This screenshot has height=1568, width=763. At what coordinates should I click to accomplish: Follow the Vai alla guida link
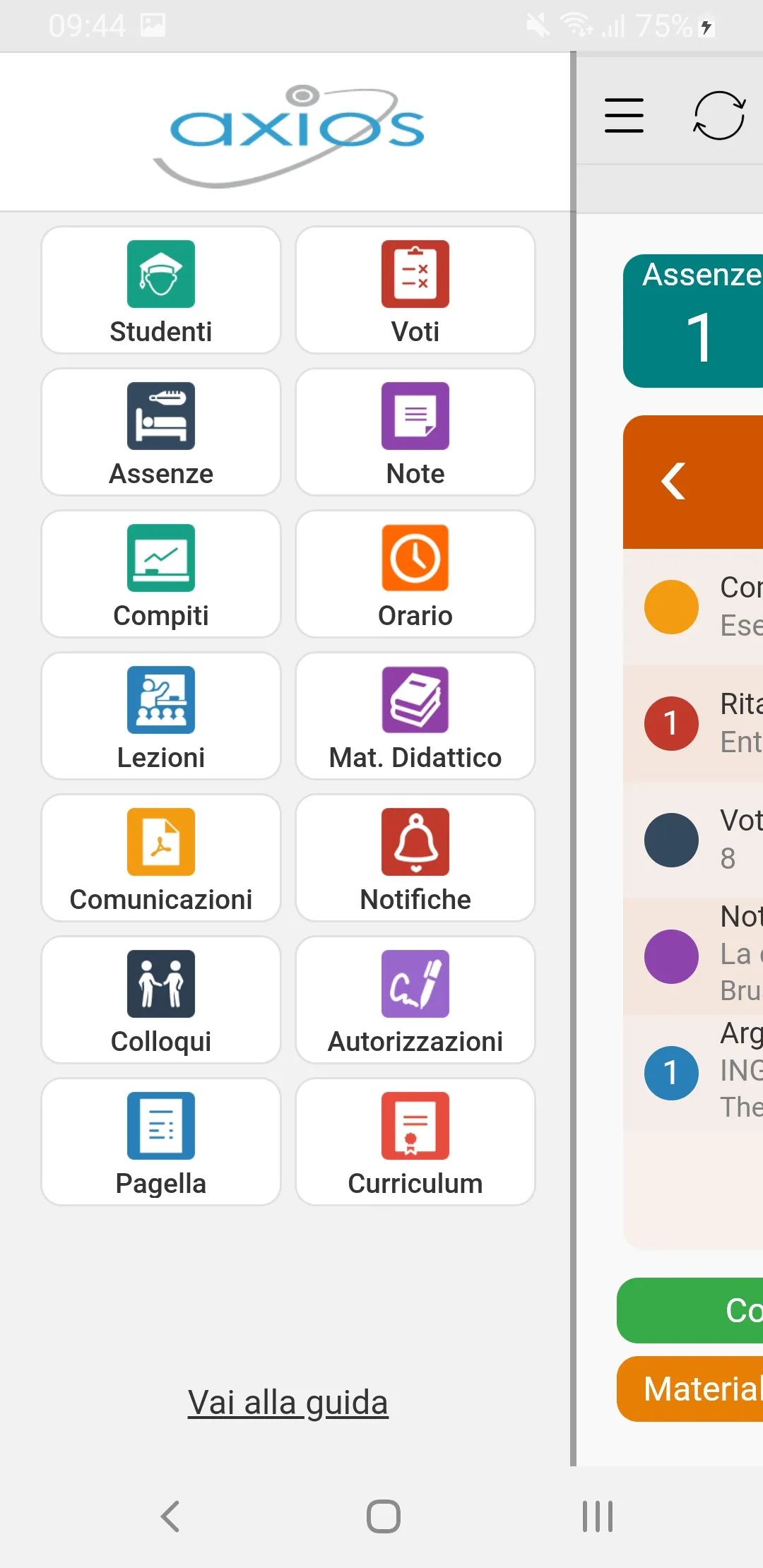tap(288, 1403)
